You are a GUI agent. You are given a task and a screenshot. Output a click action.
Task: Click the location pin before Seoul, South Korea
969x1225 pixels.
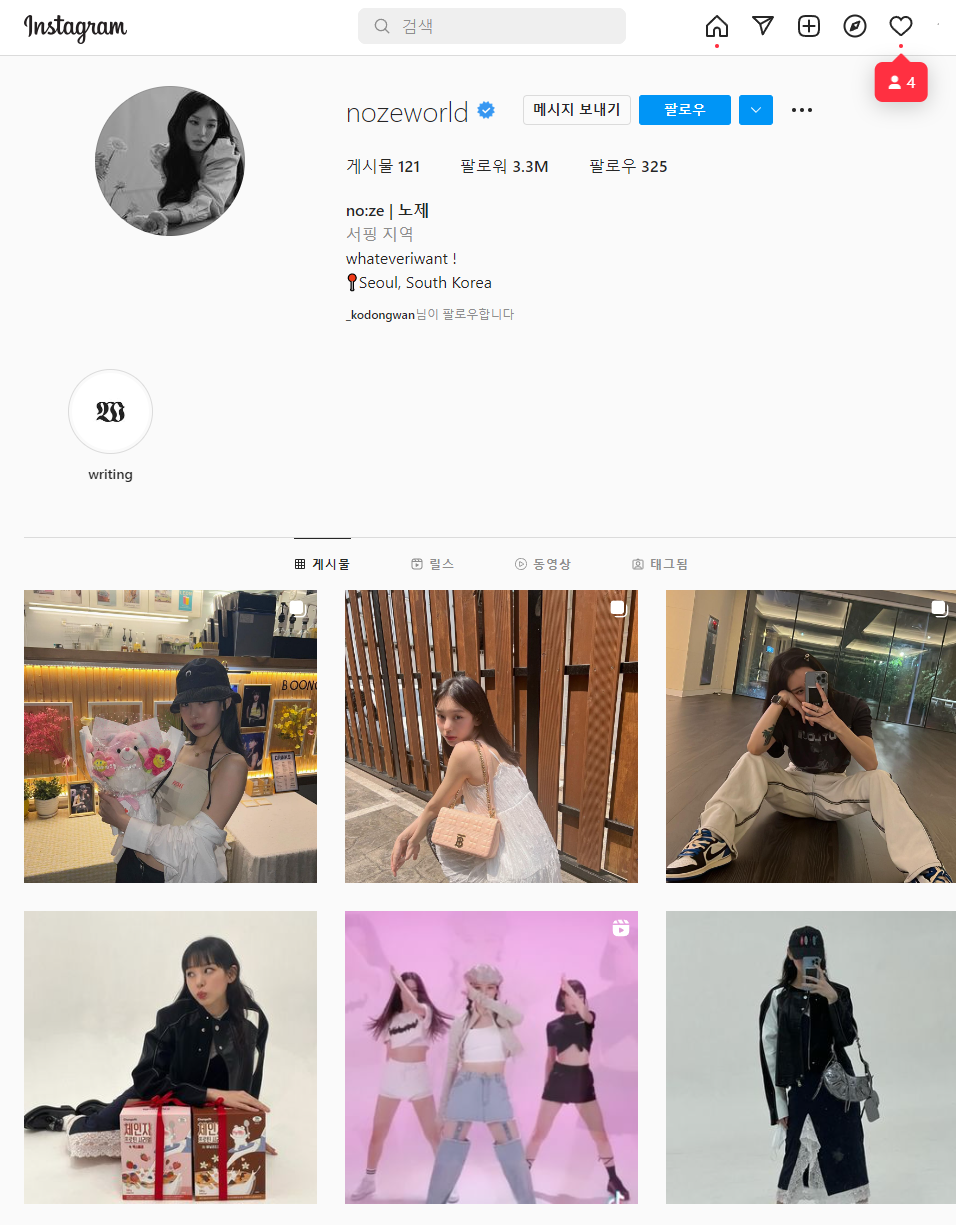click(x=351, y=282)
